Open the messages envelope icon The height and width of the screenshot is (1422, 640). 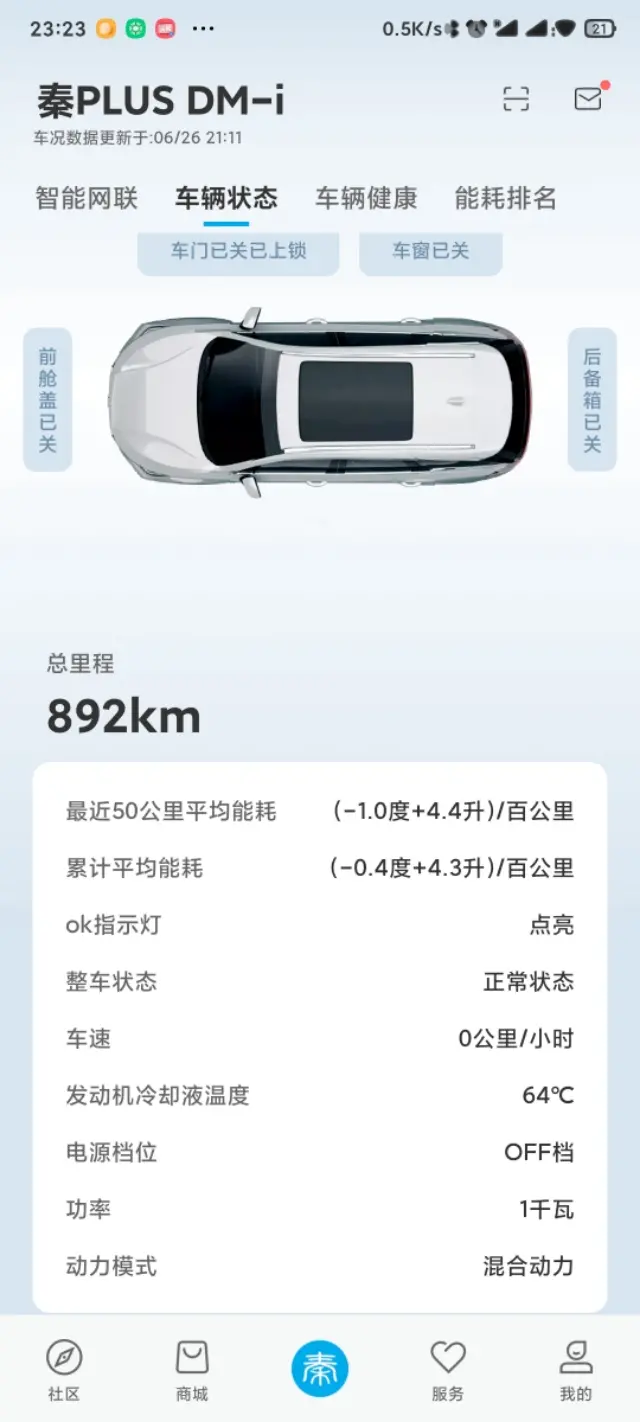click(588, 99)
